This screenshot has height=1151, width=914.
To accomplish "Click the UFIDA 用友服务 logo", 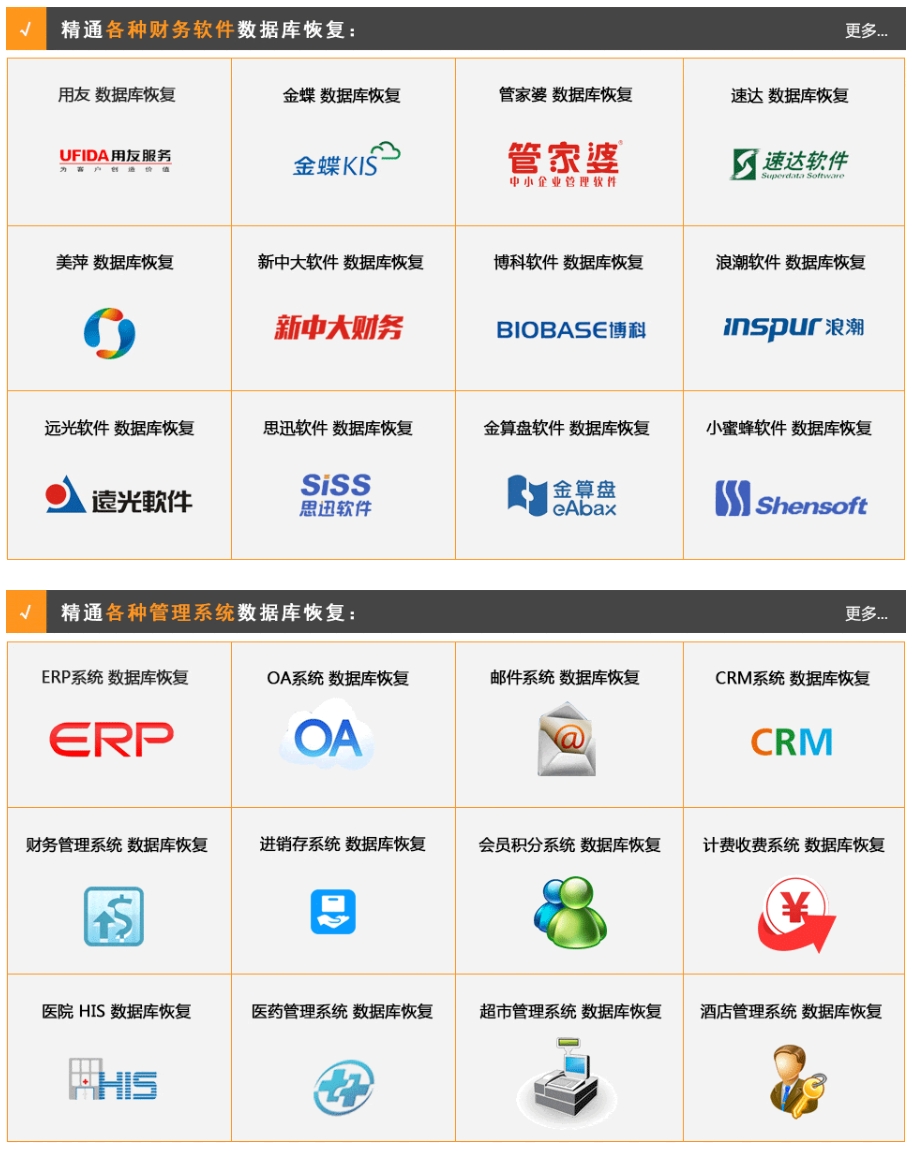I will pos(116,158).
